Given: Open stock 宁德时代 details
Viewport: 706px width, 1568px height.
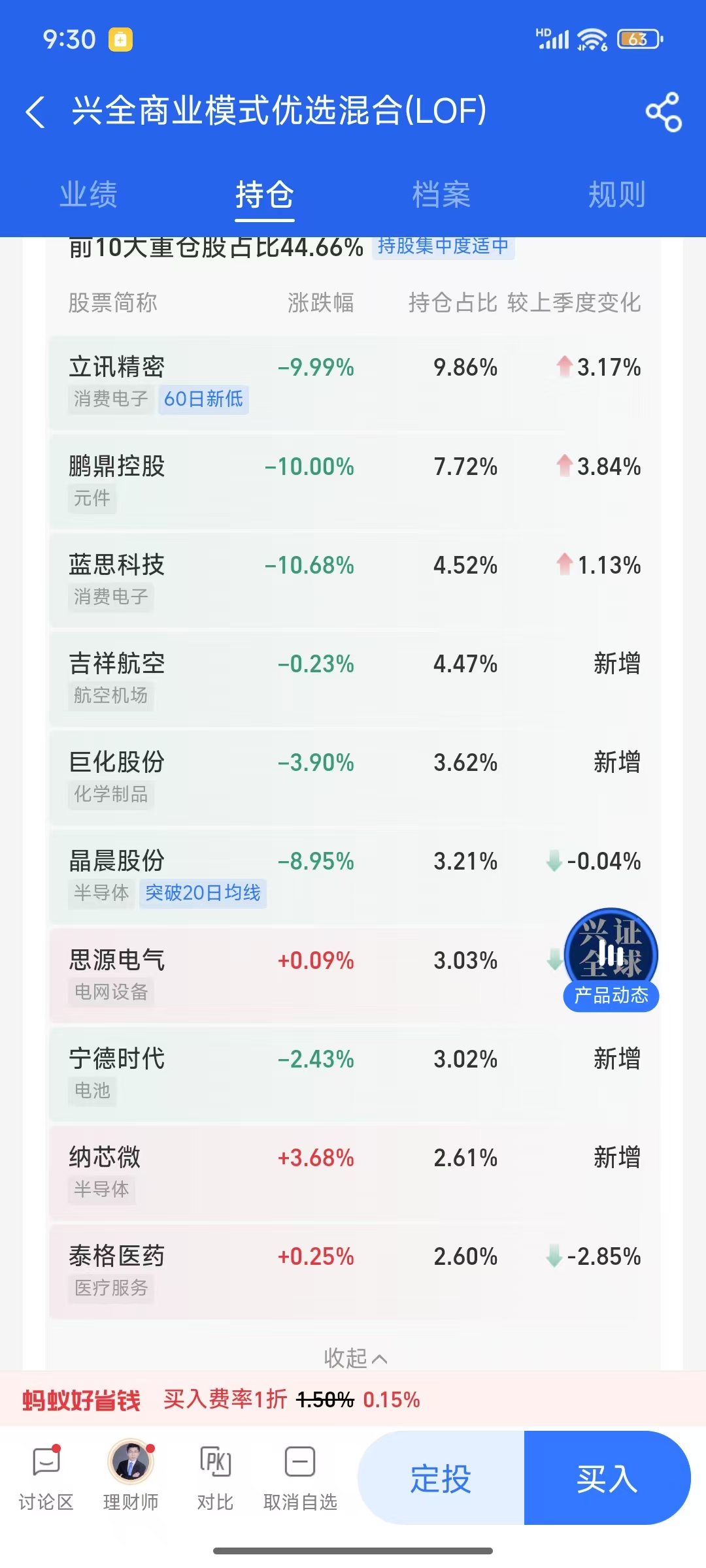Looking at the screenshot, I should point(118,1059).
